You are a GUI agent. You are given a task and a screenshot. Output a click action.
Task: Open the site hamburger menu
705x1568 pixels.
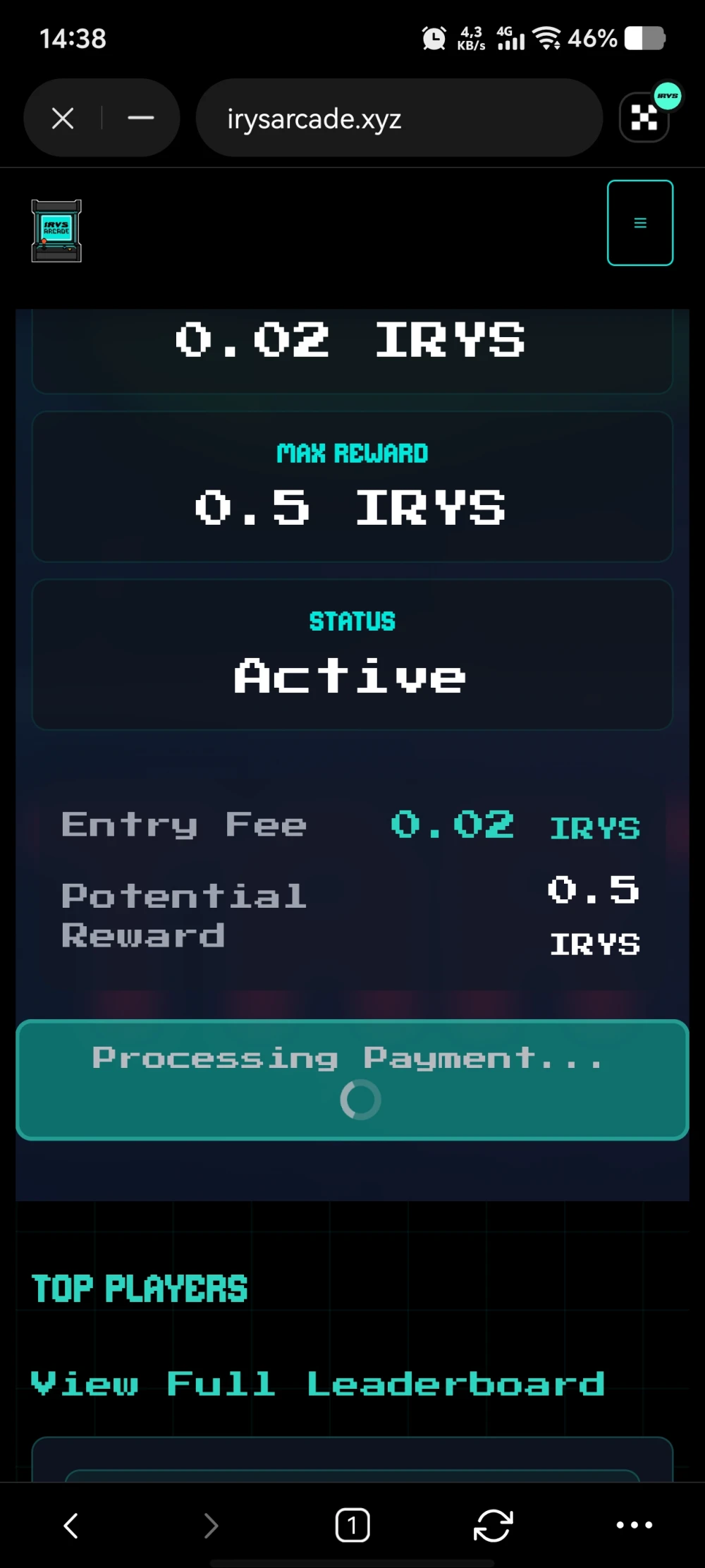coord(640,223)
